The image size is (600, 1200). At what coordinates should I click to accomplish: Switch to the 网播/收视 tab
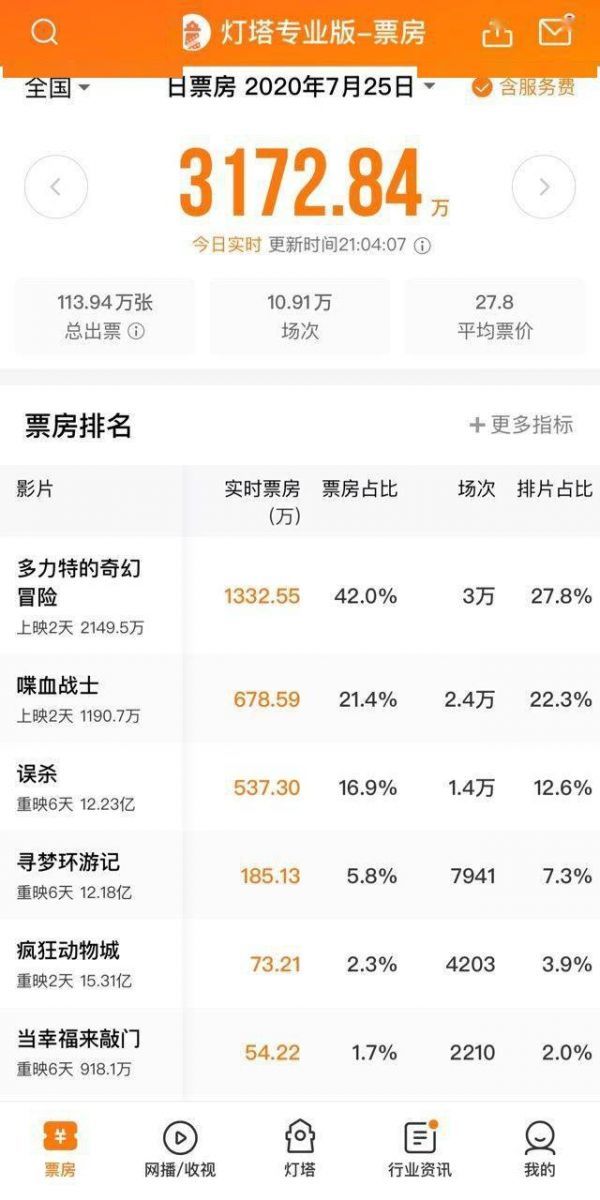tap(180, 1150)
